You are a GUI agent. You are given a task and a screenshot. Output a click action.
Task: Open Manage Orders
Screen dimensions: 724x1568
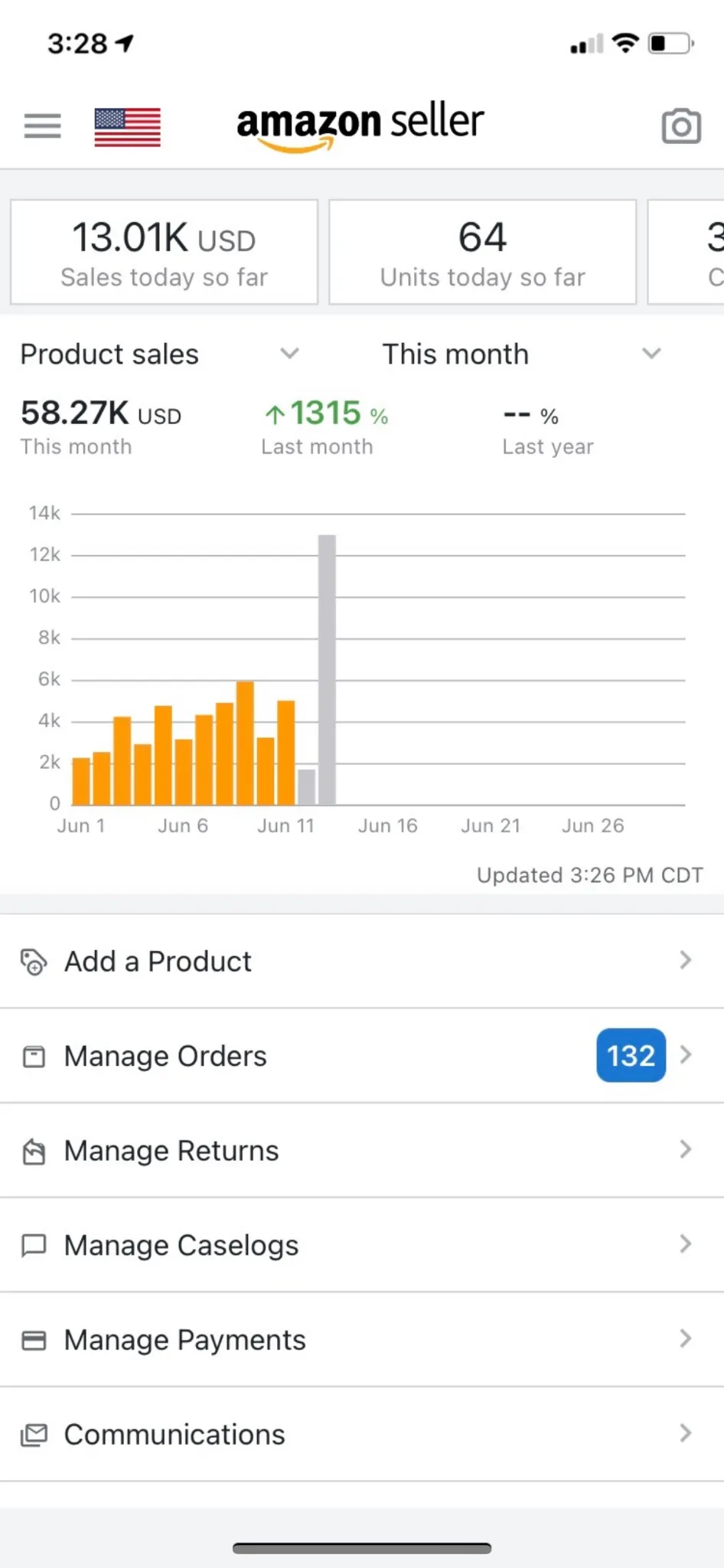(x=362, y=1056)
